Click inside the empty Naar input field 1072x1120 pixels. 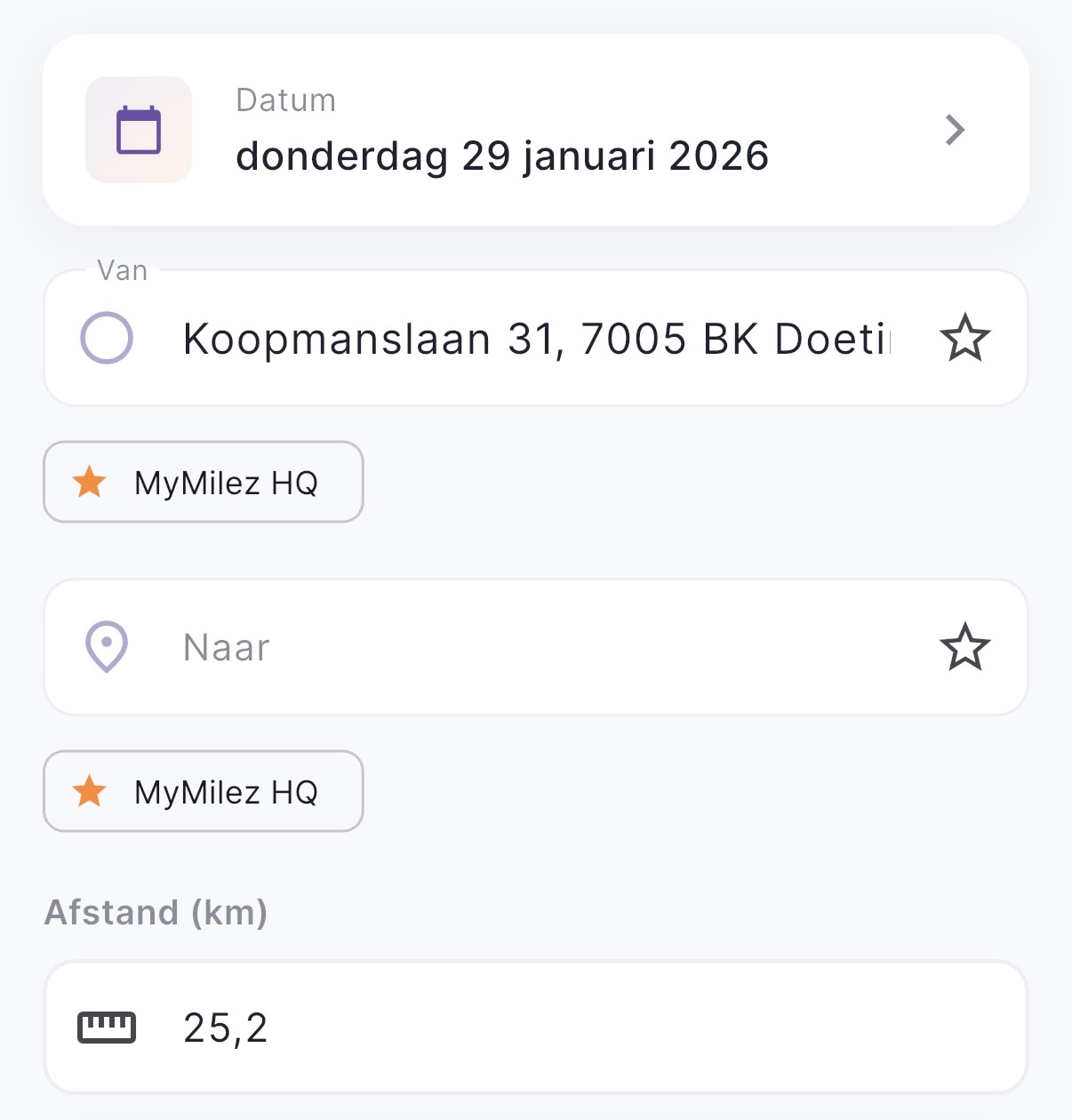coord(444,647)
